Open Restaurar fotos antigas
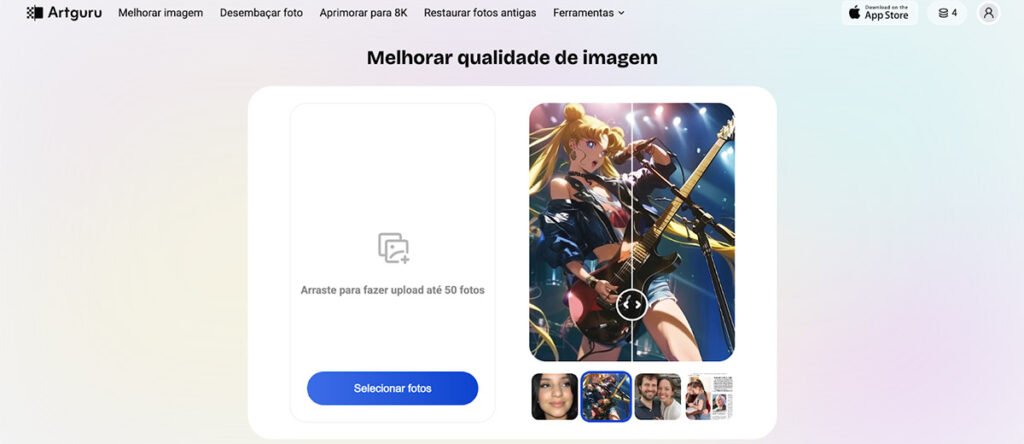The width and height of the screenshot is (1024, 444). point(479,13)
